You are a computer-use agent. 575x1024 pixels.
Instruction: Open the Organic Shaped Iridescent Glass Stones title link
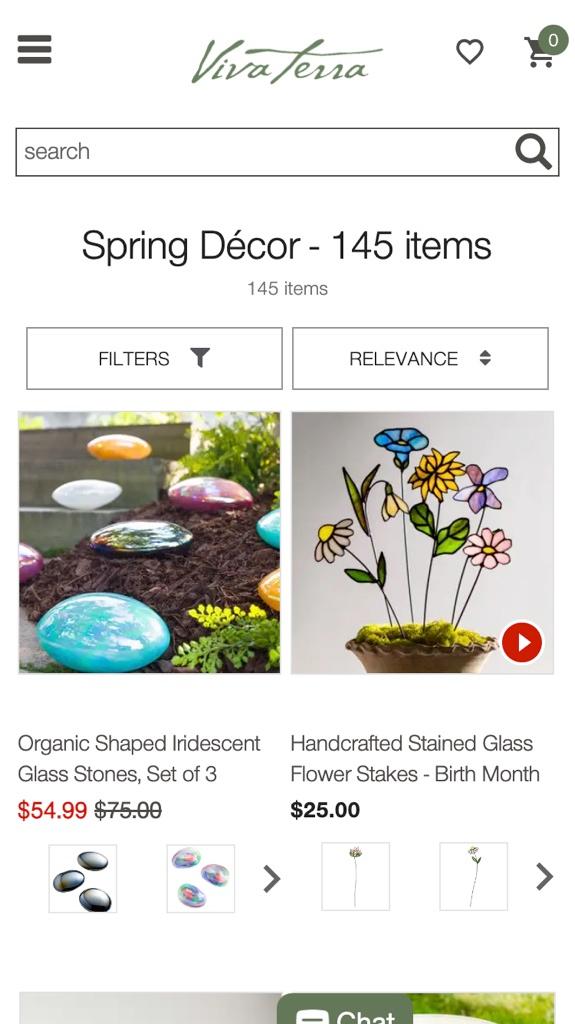[139, 758]
